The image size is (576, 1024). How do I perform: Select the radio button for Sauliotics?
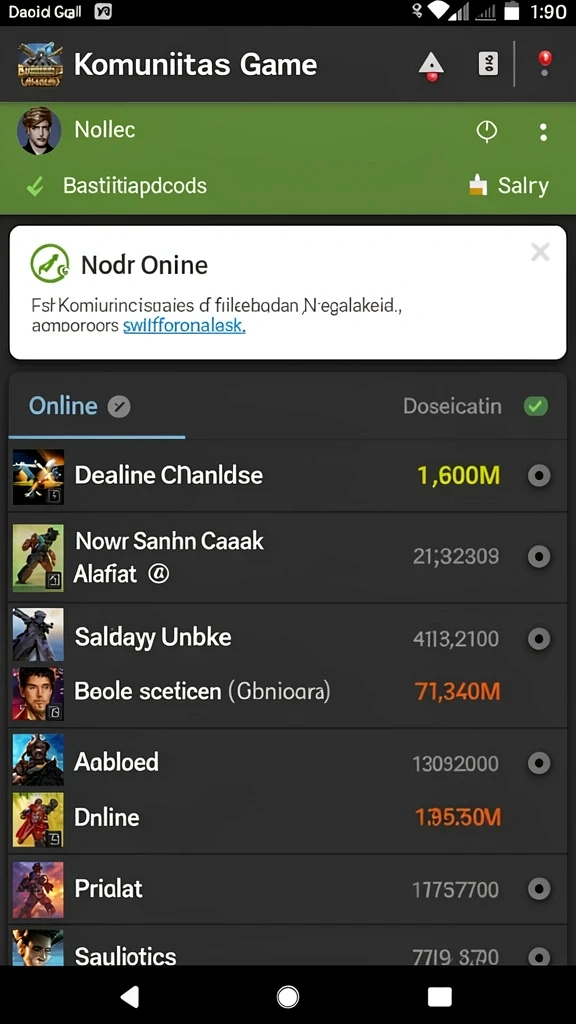[x=539, y=957]
